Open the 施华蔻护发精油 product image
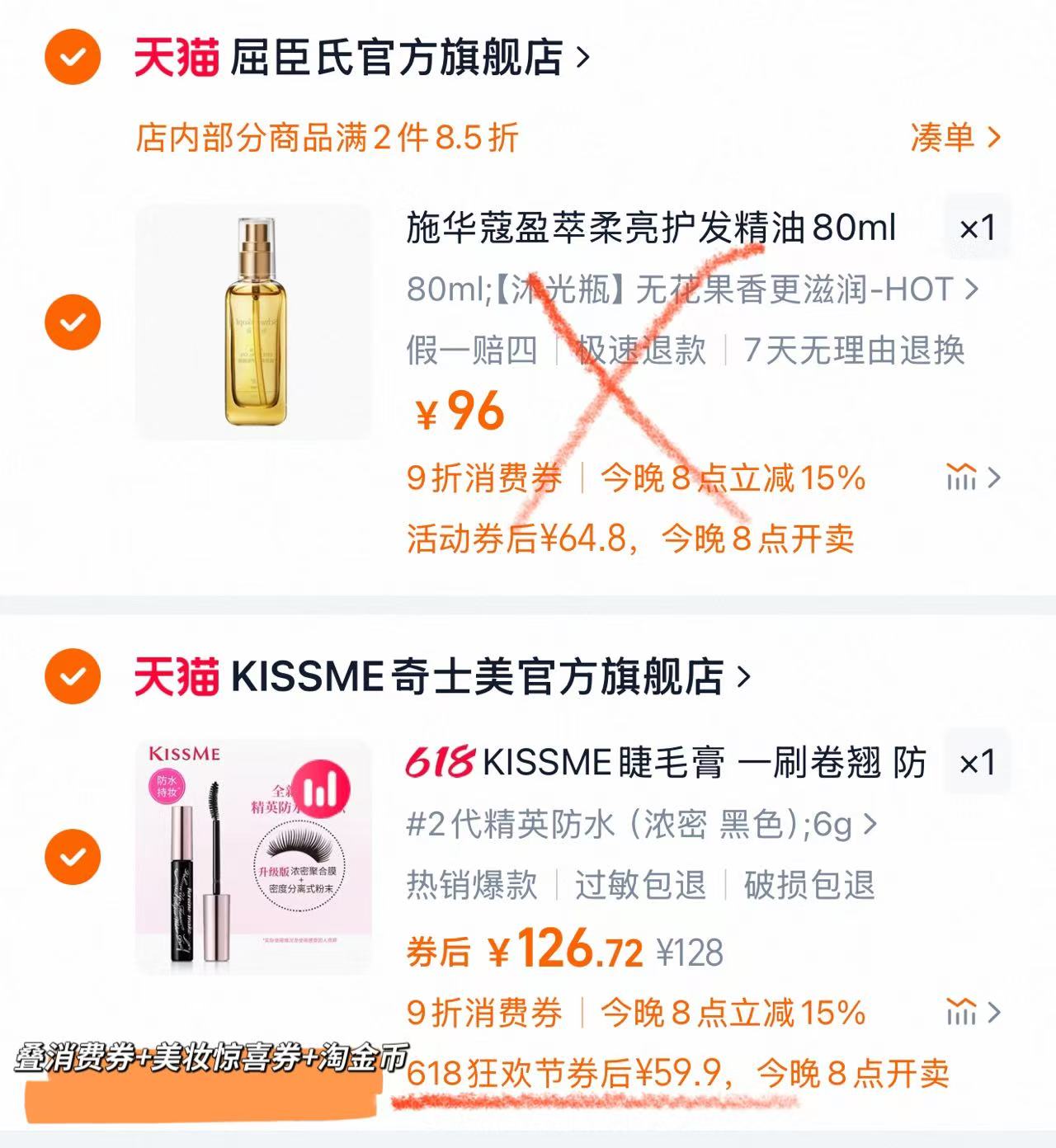The width and height of the screenshot is (1056, 1148). pyautogui.click(x=253, y=322)
